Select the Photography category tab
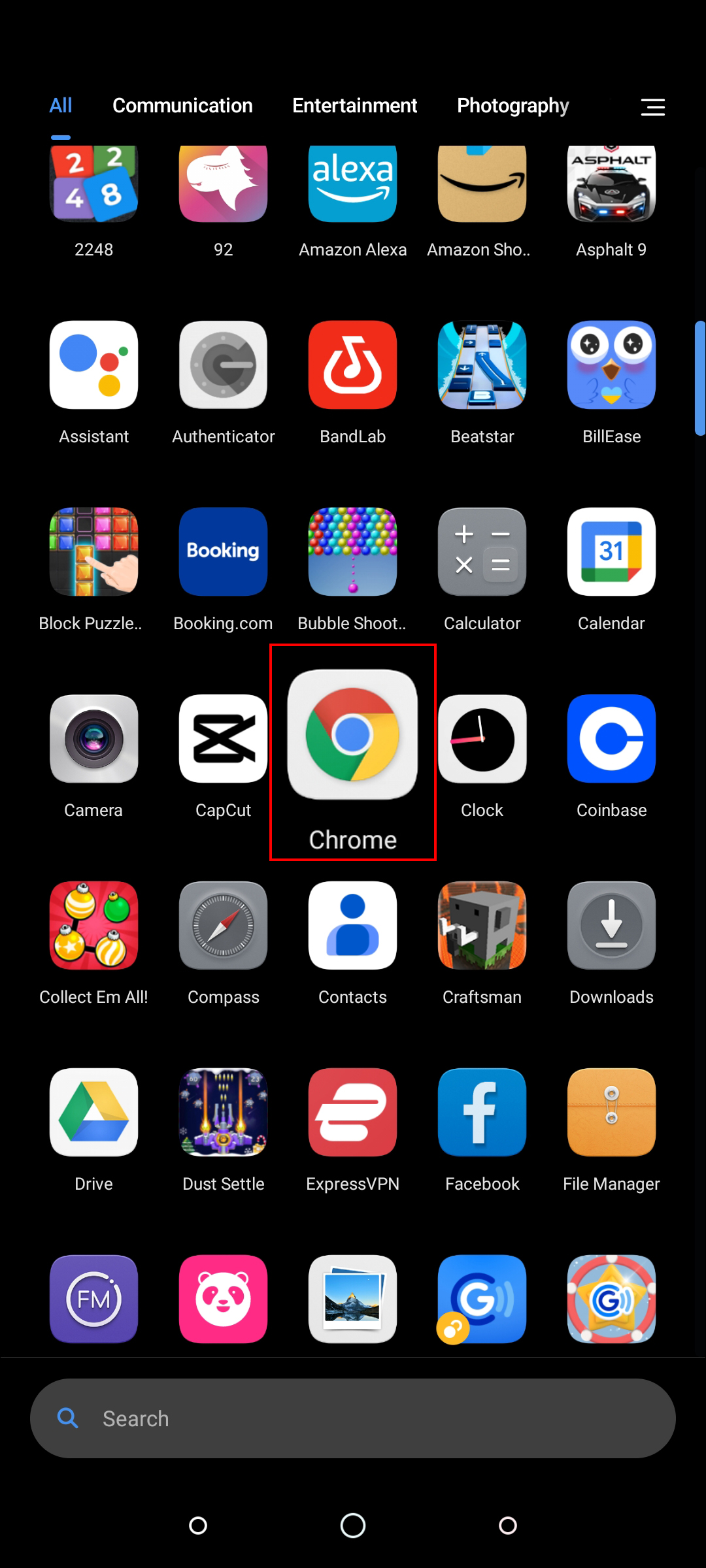Screen dimensions: 706x1568 [513, 106]
